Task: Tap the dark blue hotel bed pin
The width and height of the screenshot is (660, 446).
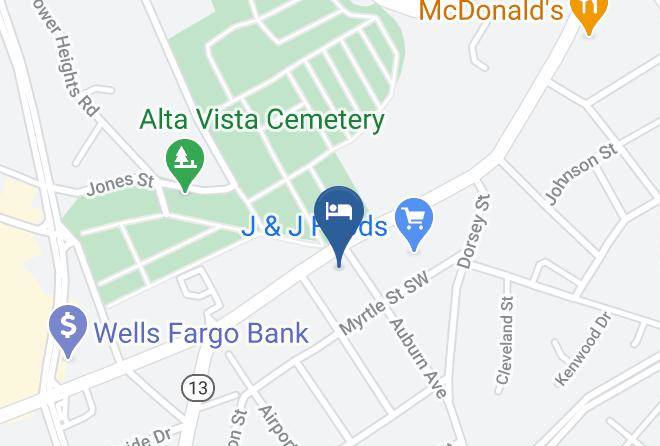Action: click(x=339, y=223)
